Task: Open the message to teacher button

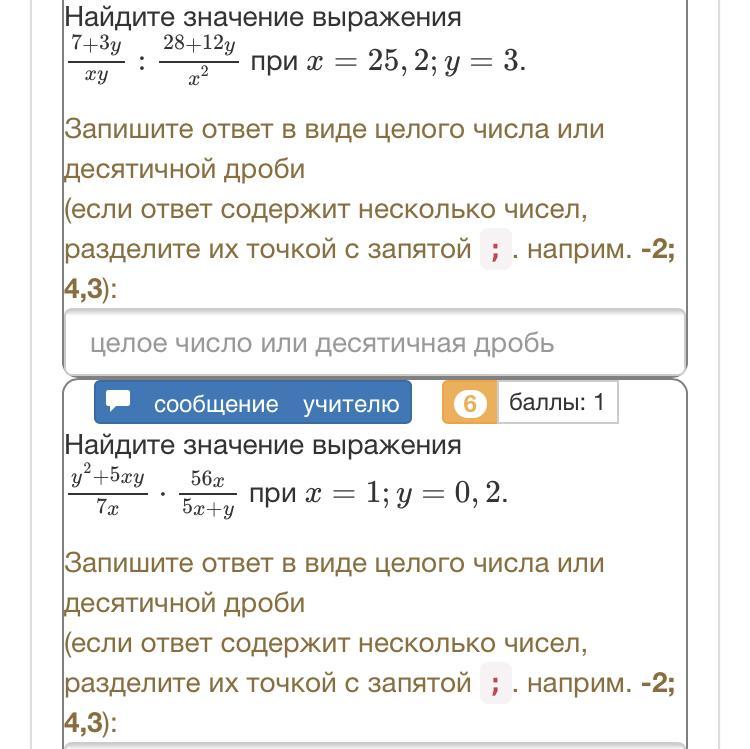Action: point(253,402)
